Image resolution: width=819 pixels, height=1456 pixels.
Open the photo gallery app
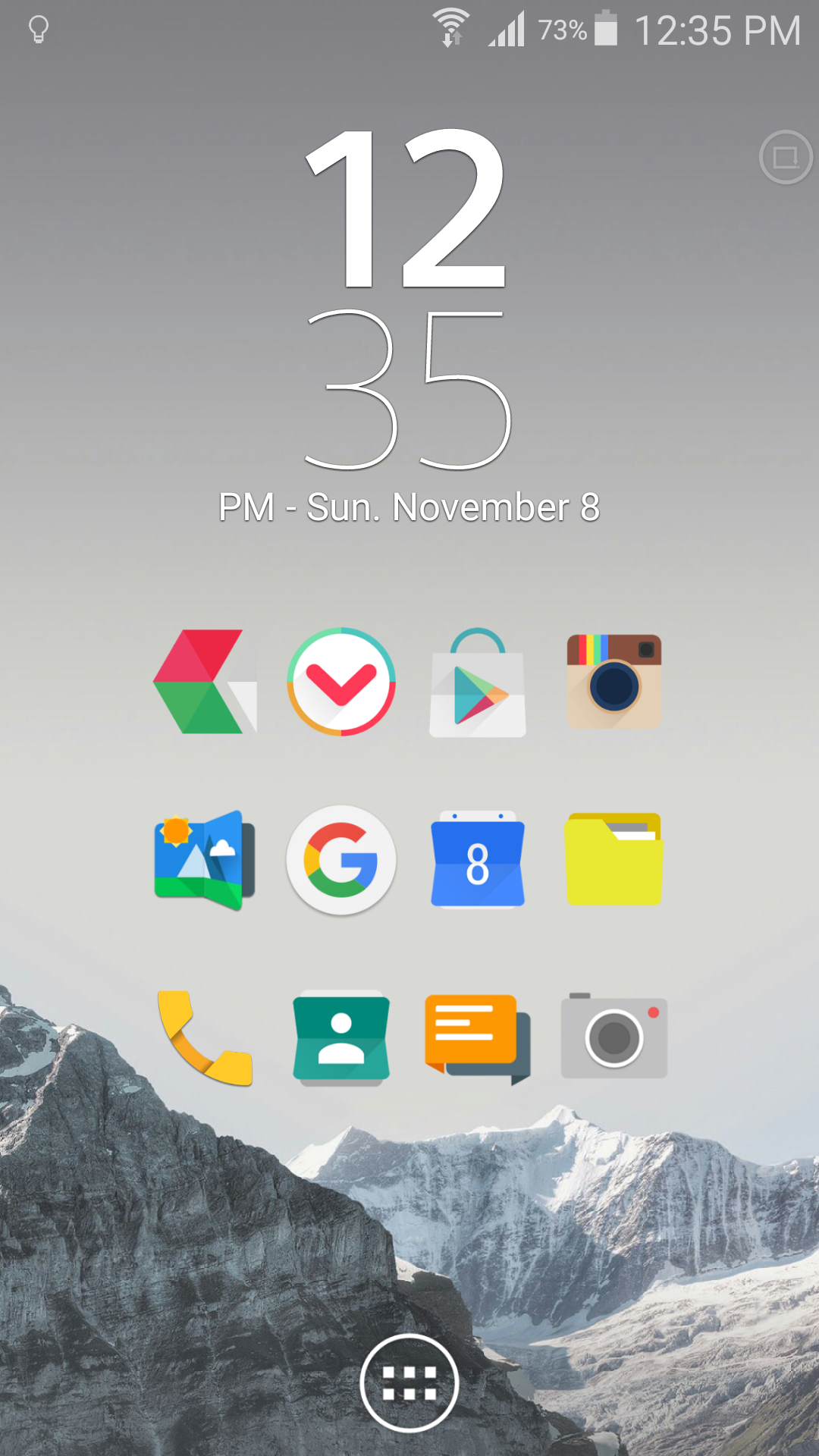point(205,859)
